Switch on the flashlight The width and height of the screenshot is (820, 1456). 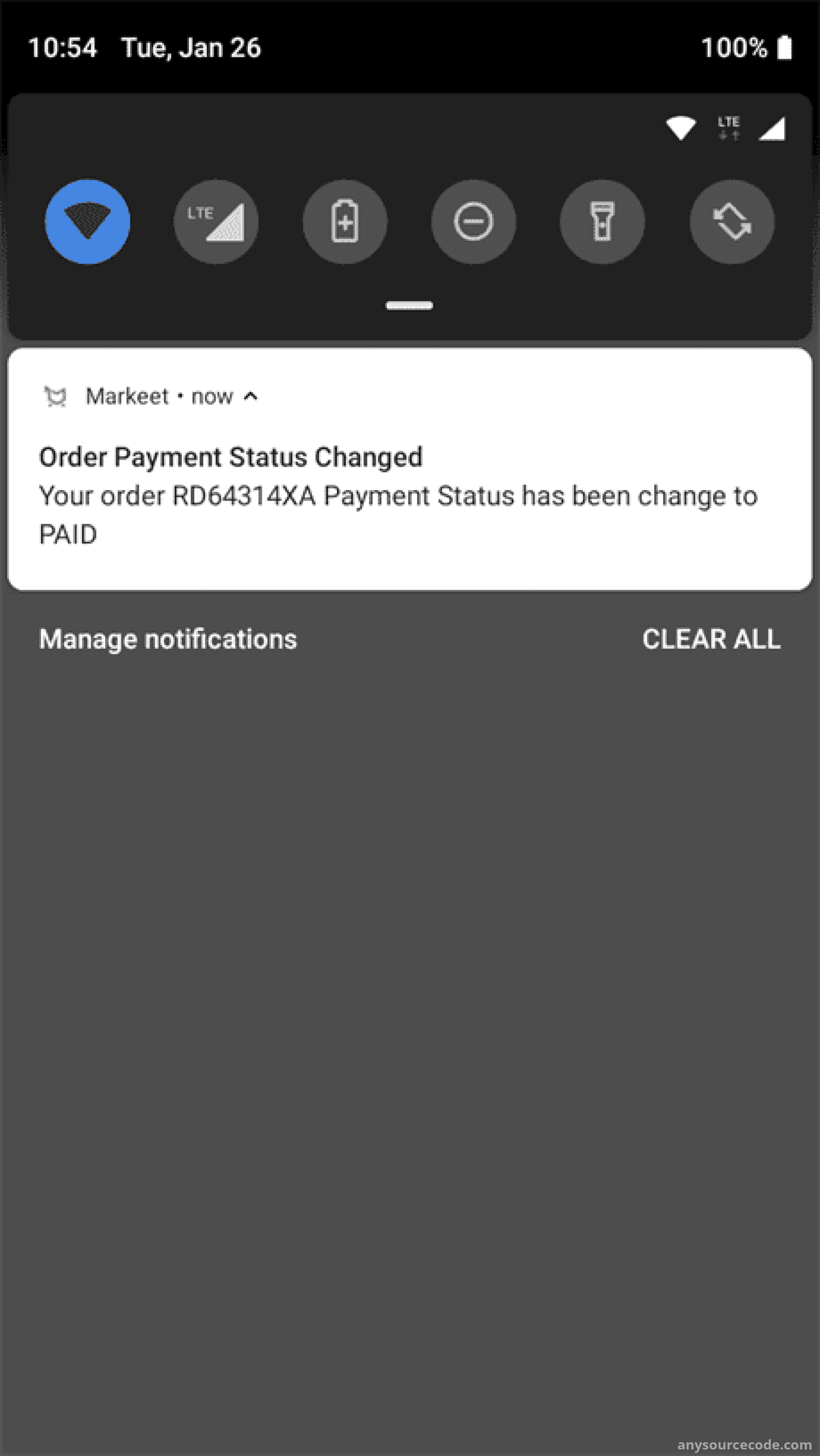pos(602,221)
